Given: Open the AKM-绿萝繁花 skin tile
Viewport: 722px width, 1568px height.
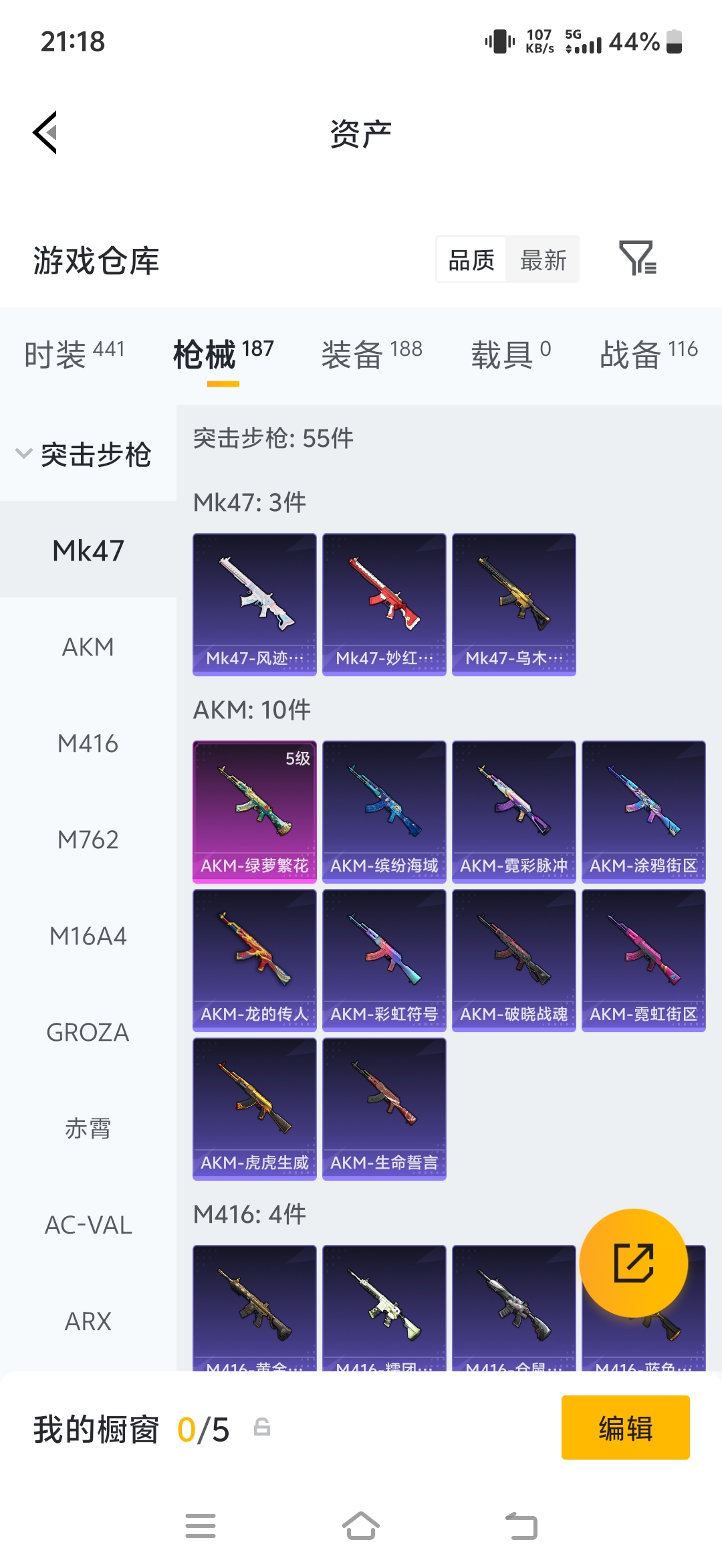Looking at the screenshot, I should click(x=255, y=812).
